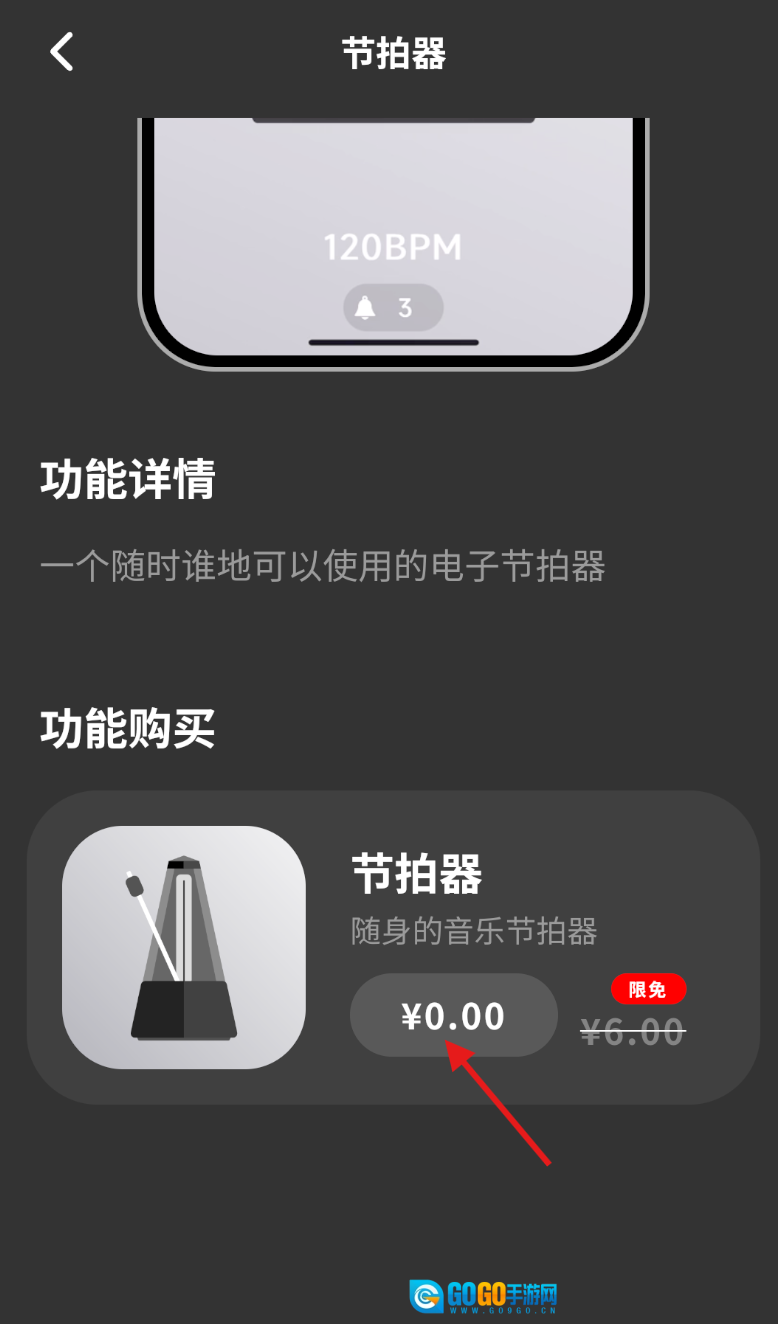Go back from the 节拍器 page
Viewport: 778px width, 1324px height.
(x=62, y=52)
